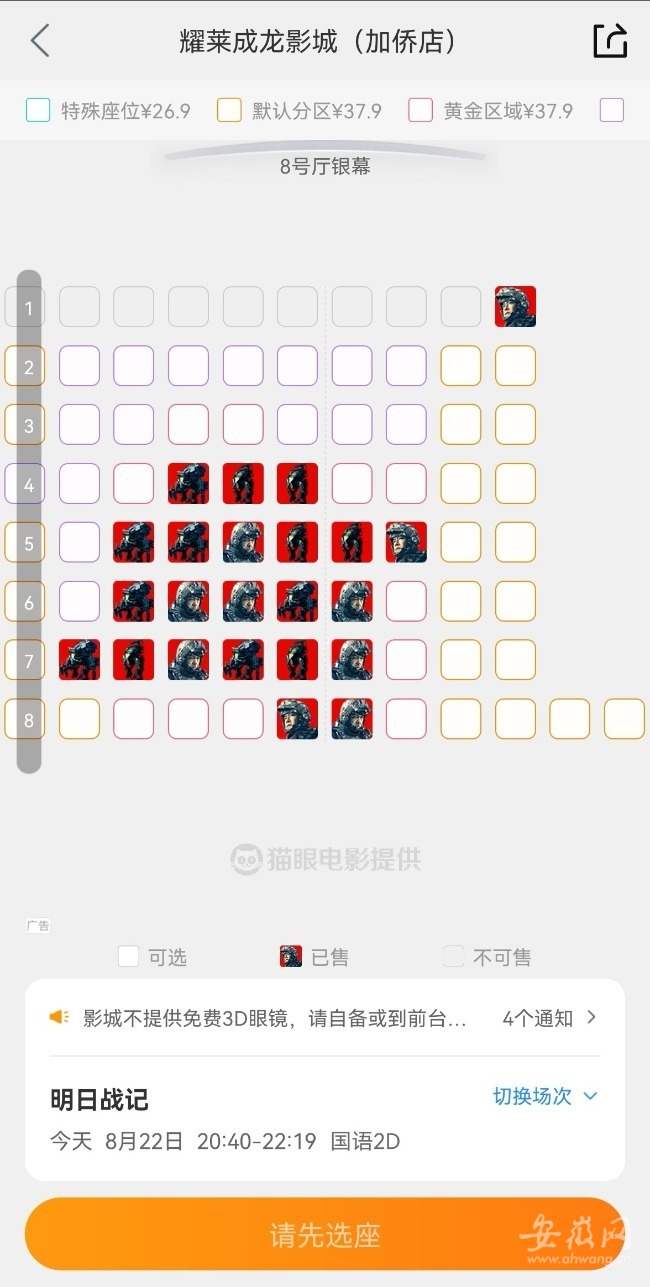This screenshot has height=1287, width=650.
Task: Go back from seat selection
Action: point(40,41)
